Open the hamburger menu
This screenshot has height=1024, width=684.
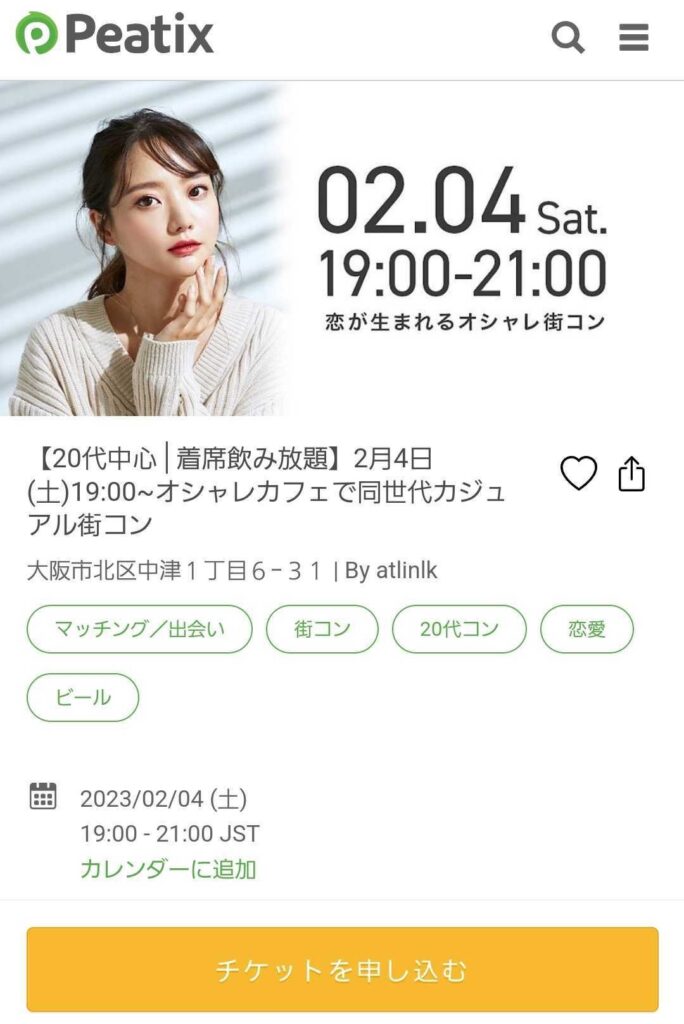point(634,38)
